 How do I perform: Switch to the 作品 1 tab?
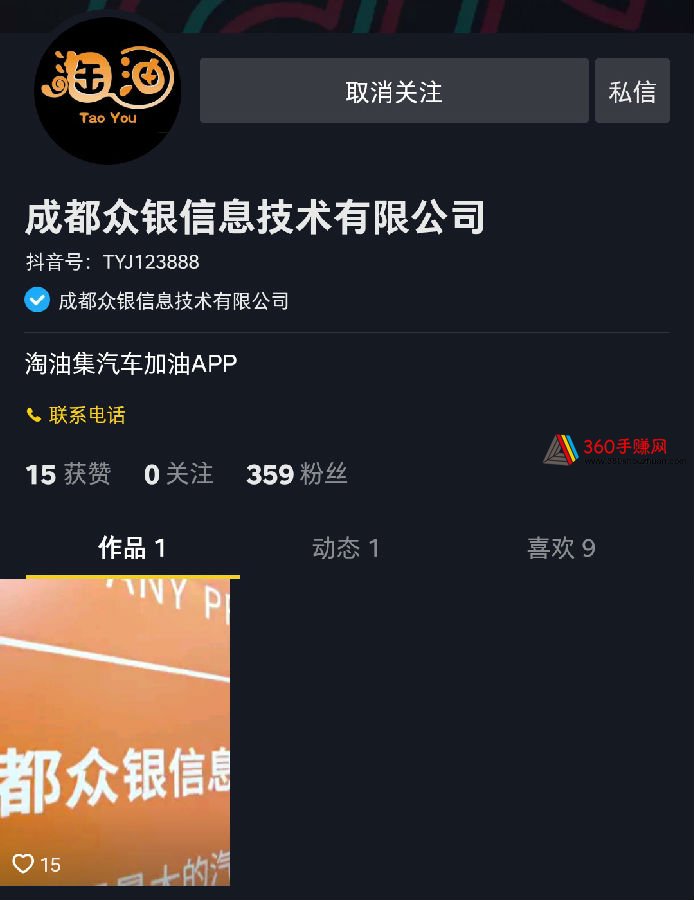pyautogui.click(x=132, y=548)
